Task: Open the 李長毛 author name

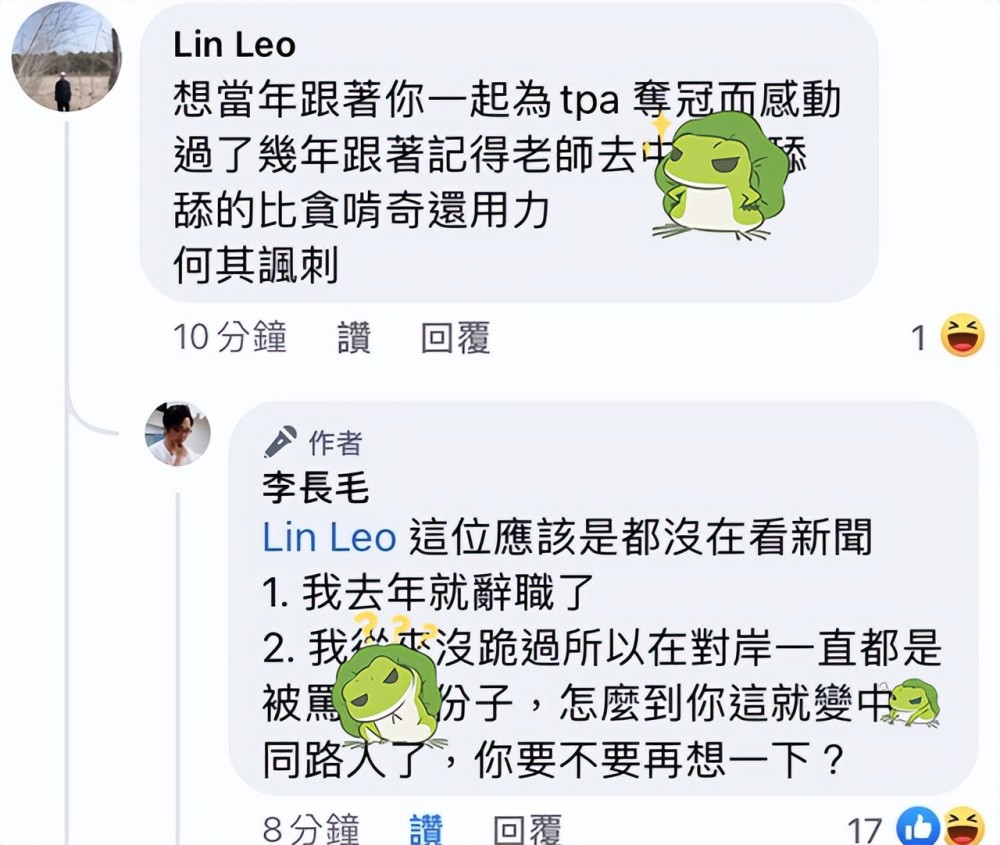Action: click(301, 487)
